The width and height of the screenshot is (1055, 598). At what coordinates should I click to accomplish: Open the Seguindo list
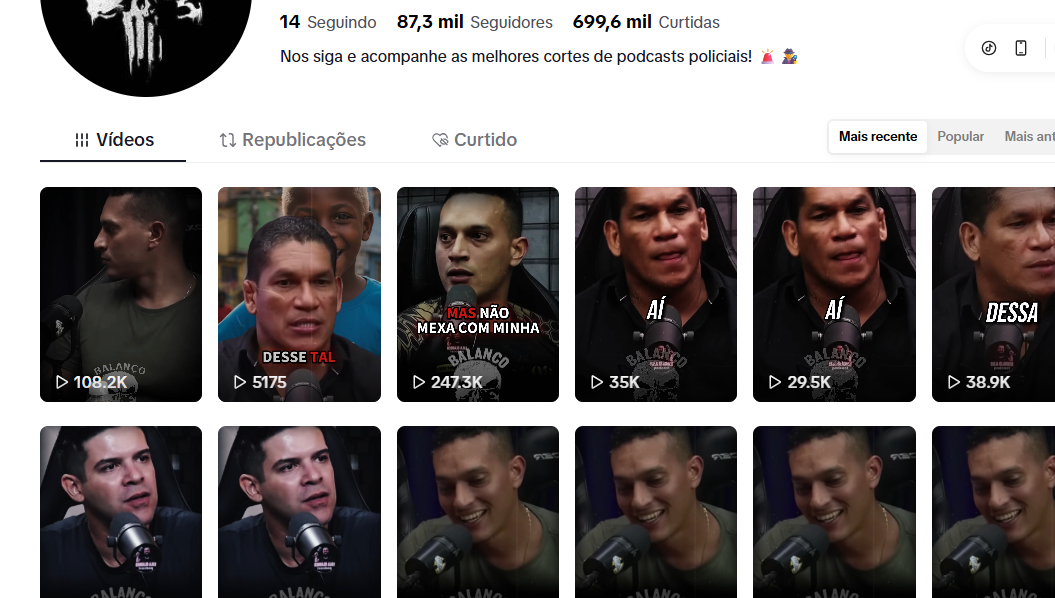328,22
